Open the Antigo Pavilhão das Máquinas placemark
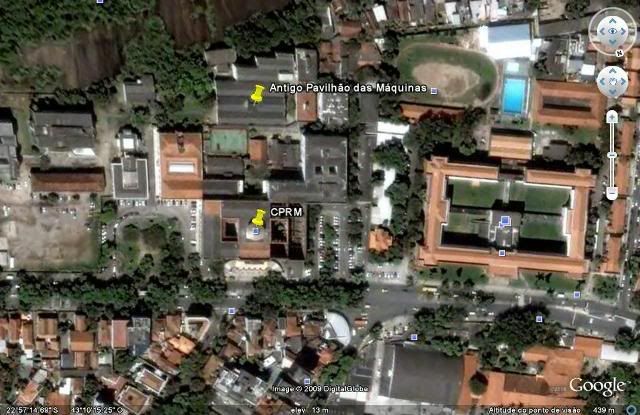 257,94
